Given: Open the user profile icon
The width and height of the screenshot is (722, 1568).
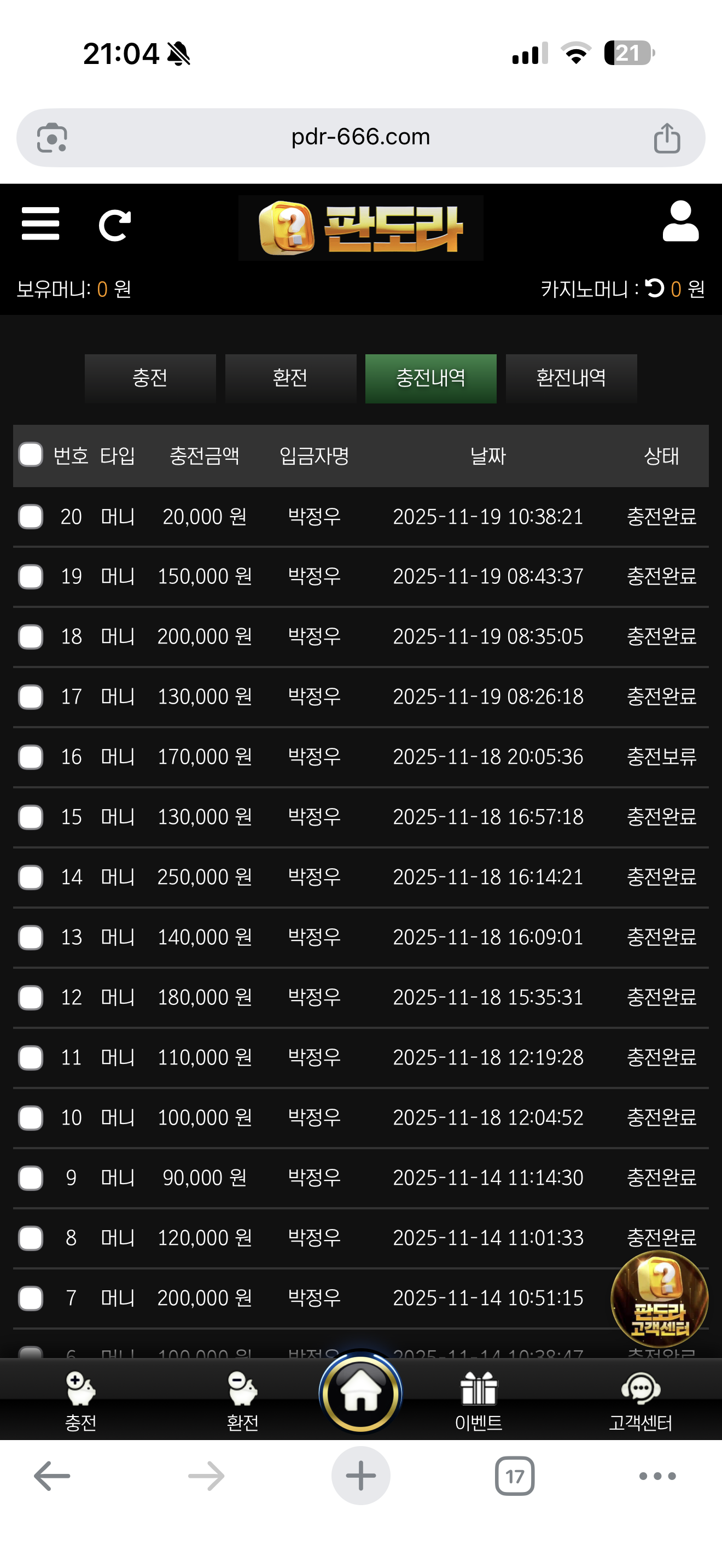Looking at the screenshot, I should click(x=680, y=221).
